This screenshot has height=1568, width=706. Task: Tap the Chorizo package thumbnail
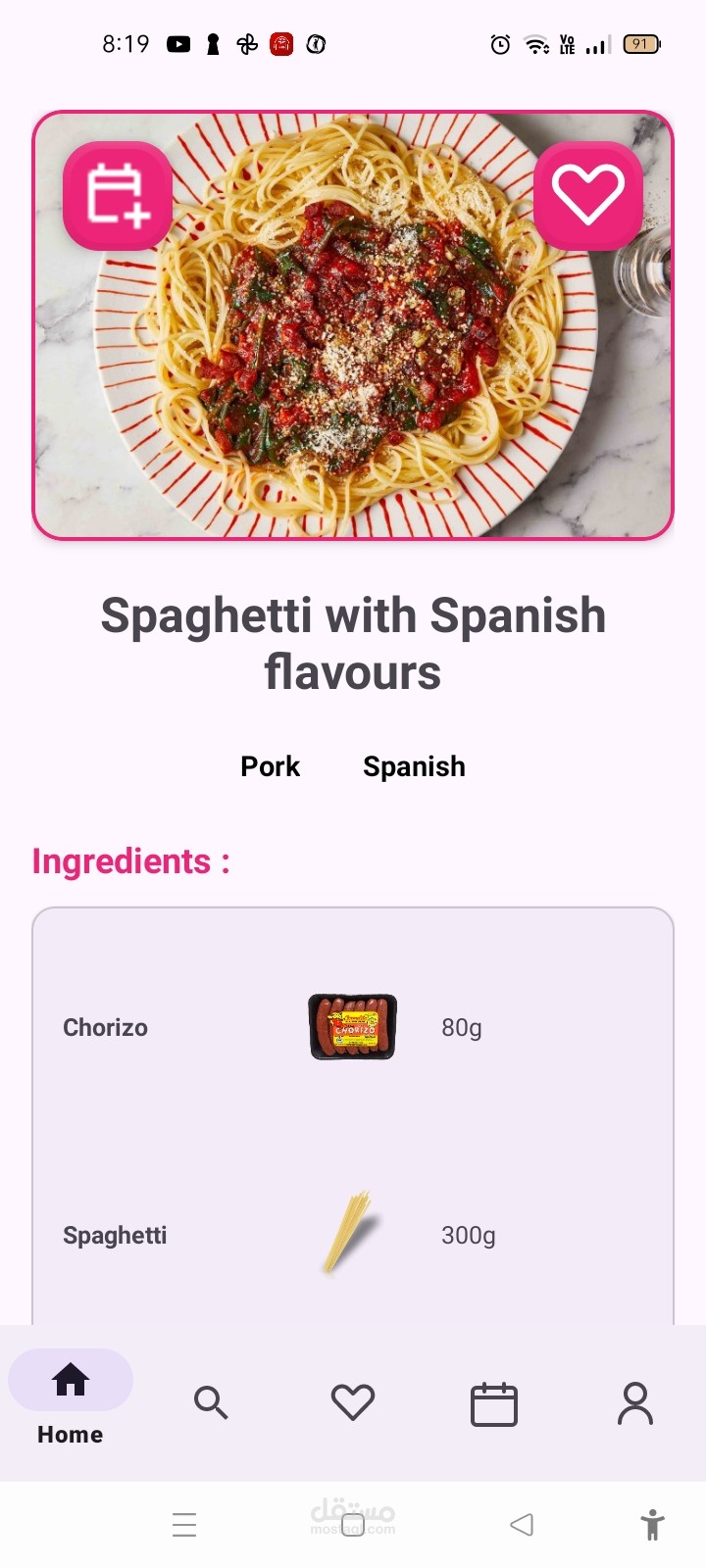tap(351, 1027)
